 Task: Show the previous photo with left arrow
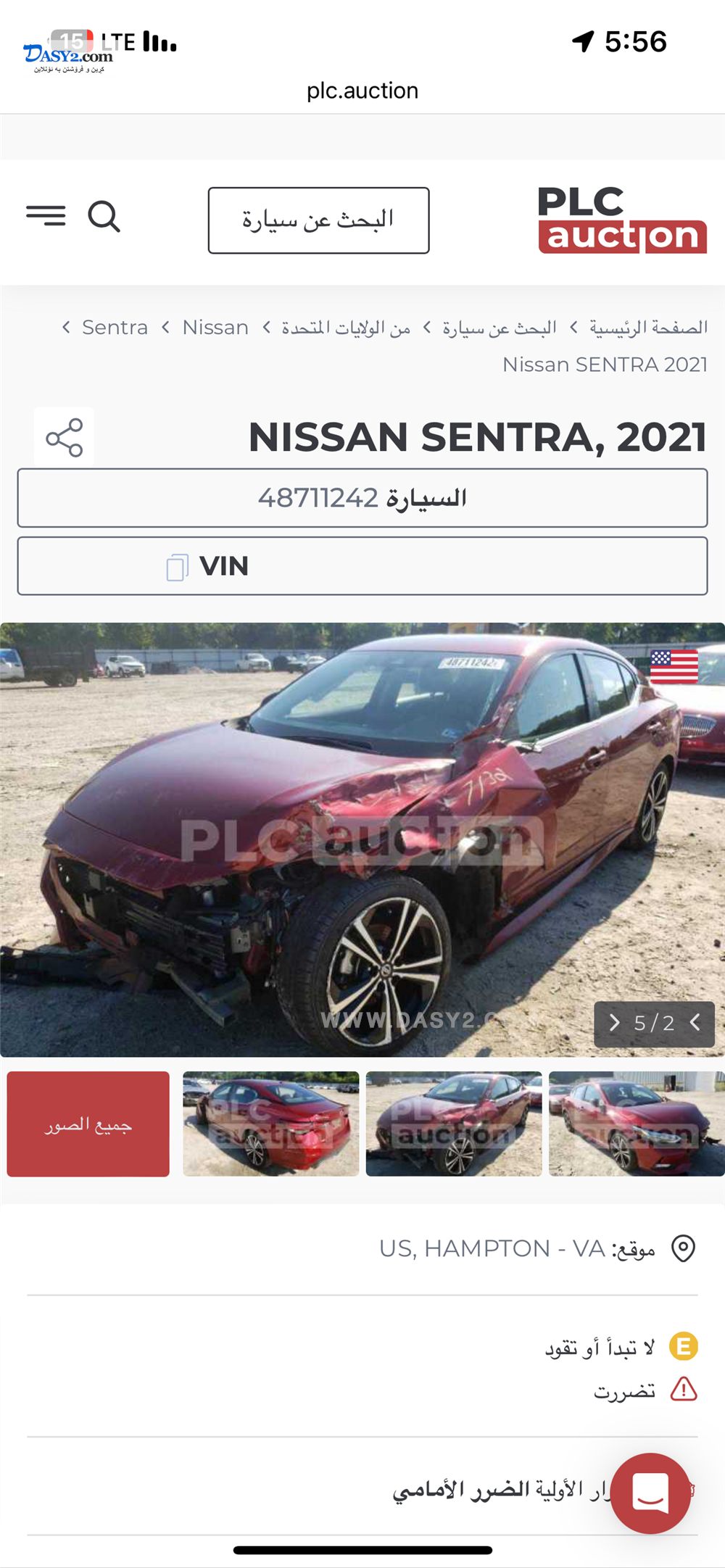695,1023
